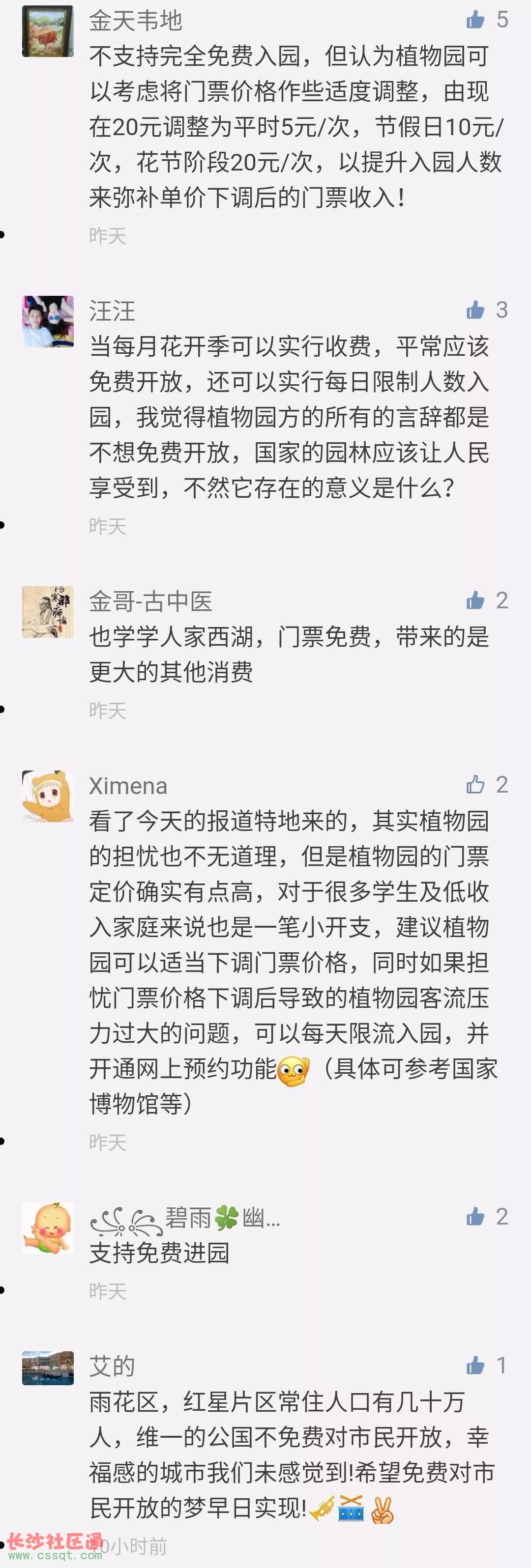
Task: Like the comment 支持免费进园
Action: point(475,1216)
